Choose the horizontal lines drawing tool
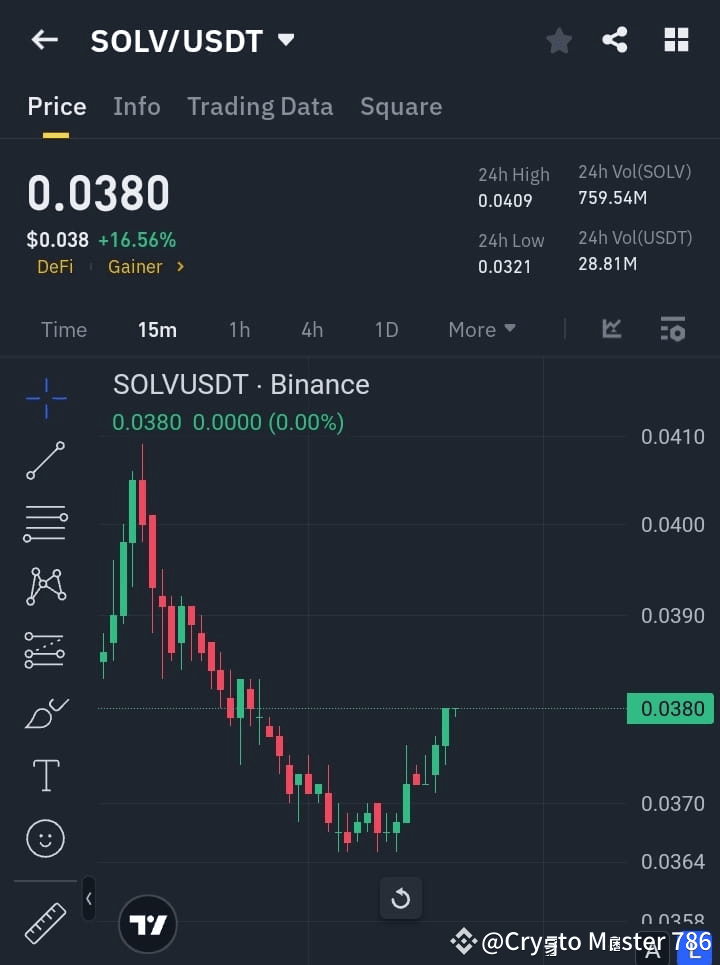 tap(45, 524)
